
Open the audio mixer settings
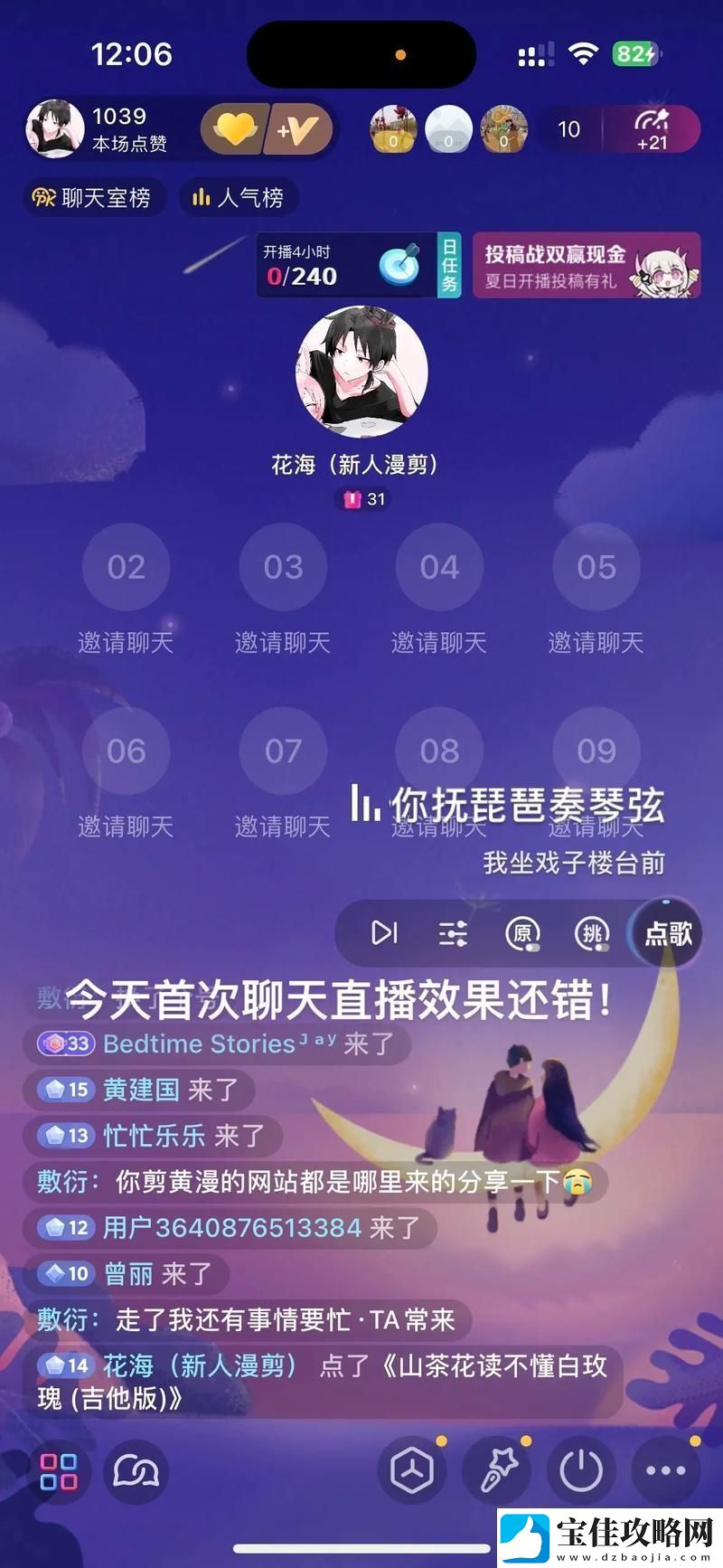pyautogui.click(x=453, y=932)
